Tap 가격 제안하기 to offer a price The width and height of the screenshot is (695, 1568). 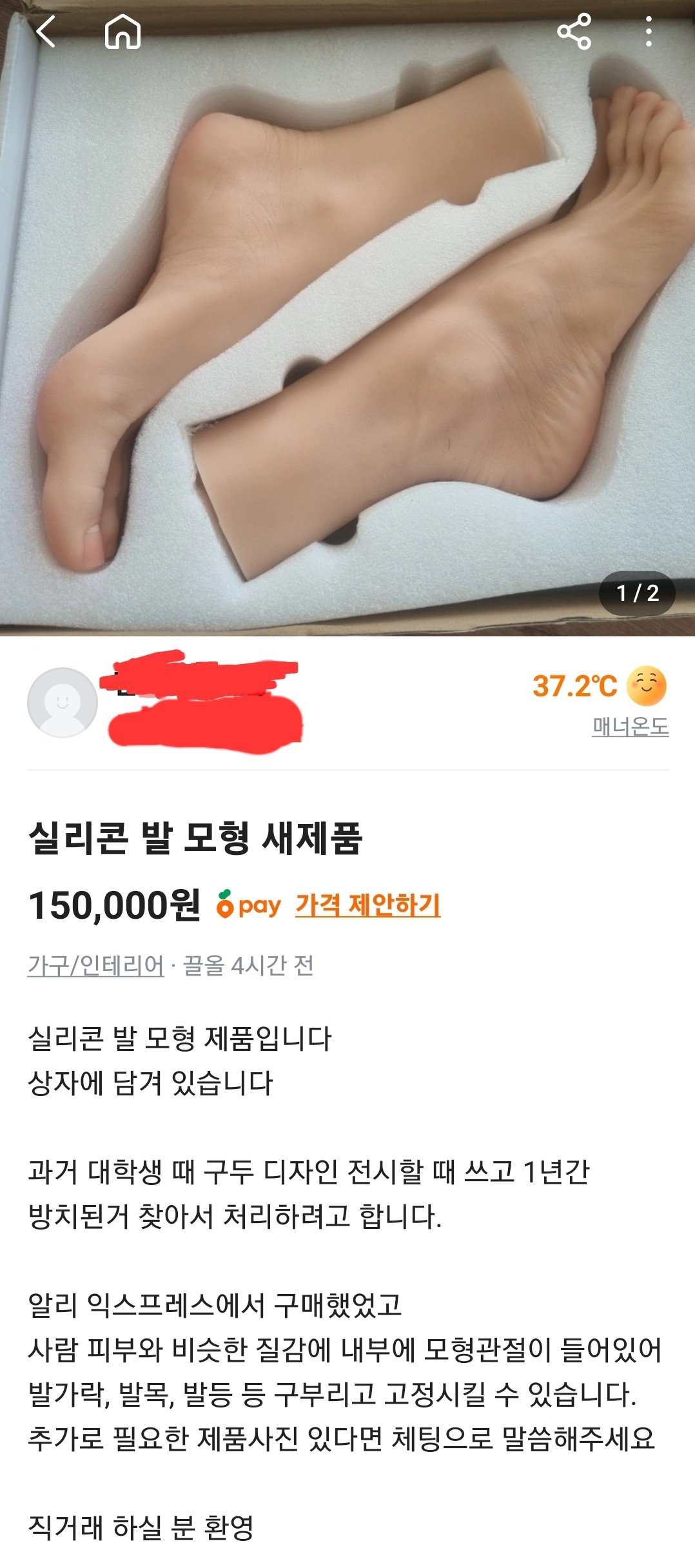click(x=367, y=905)
